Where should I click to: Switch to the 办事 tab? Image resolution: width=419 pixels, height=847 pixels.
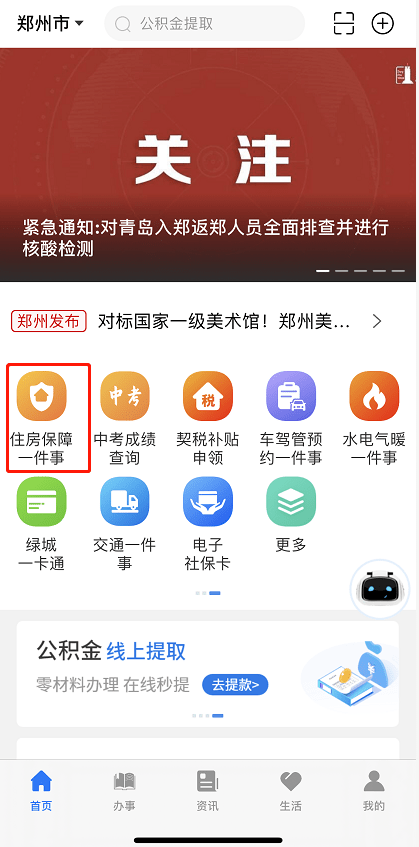click(125, 792)
